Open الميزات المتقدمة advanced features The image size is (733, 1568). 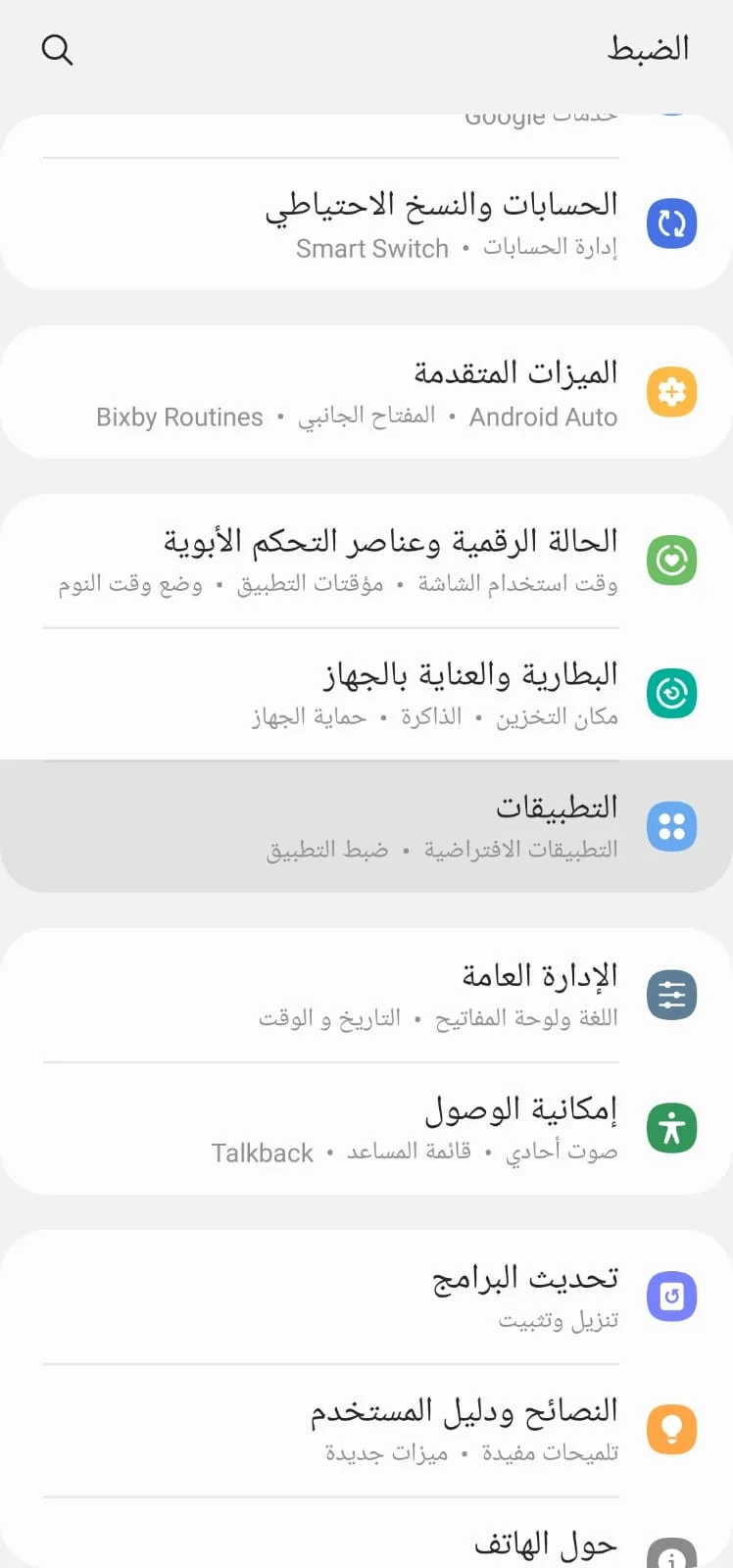pyautogui.click(x=366, y=392)
